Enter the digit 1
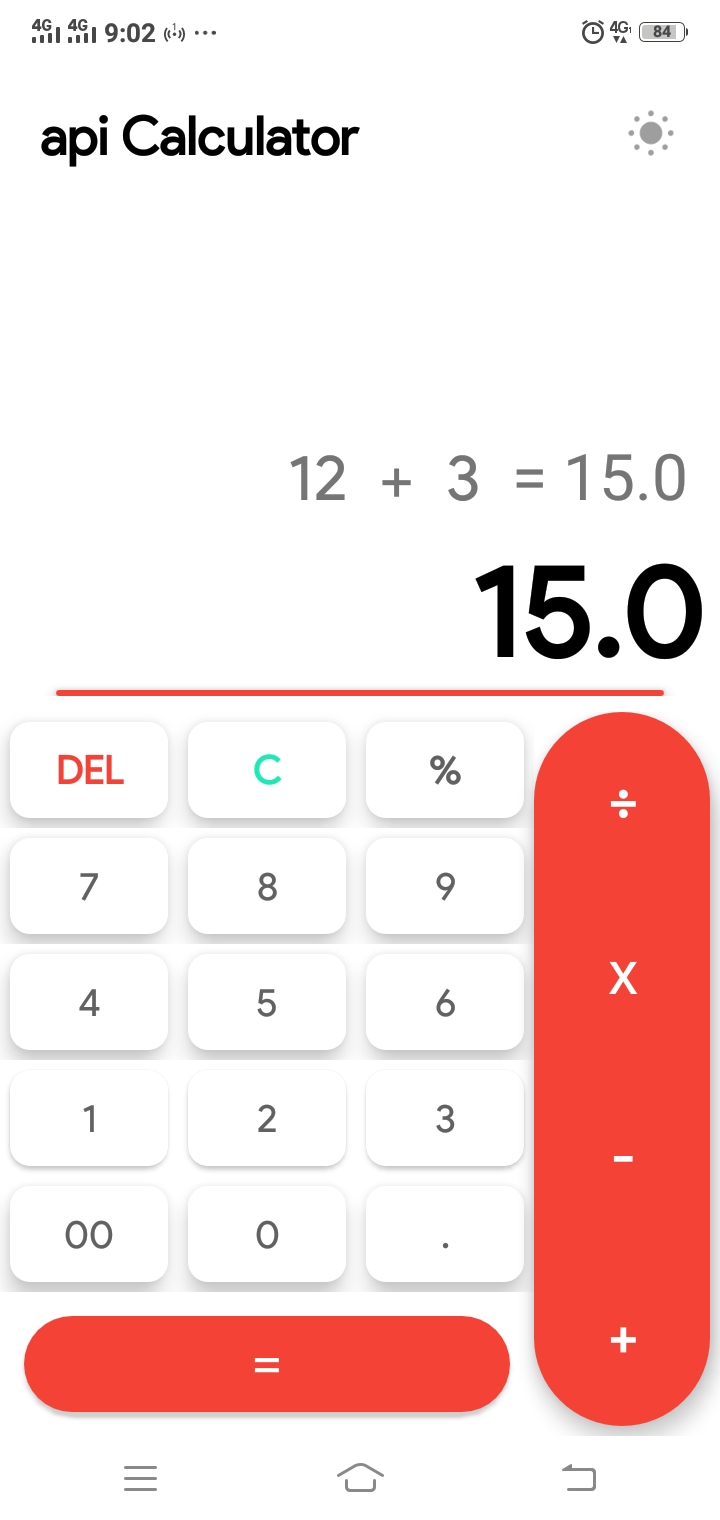The height and width of the screenshot is (1520, 720). tap(89, 1118)
